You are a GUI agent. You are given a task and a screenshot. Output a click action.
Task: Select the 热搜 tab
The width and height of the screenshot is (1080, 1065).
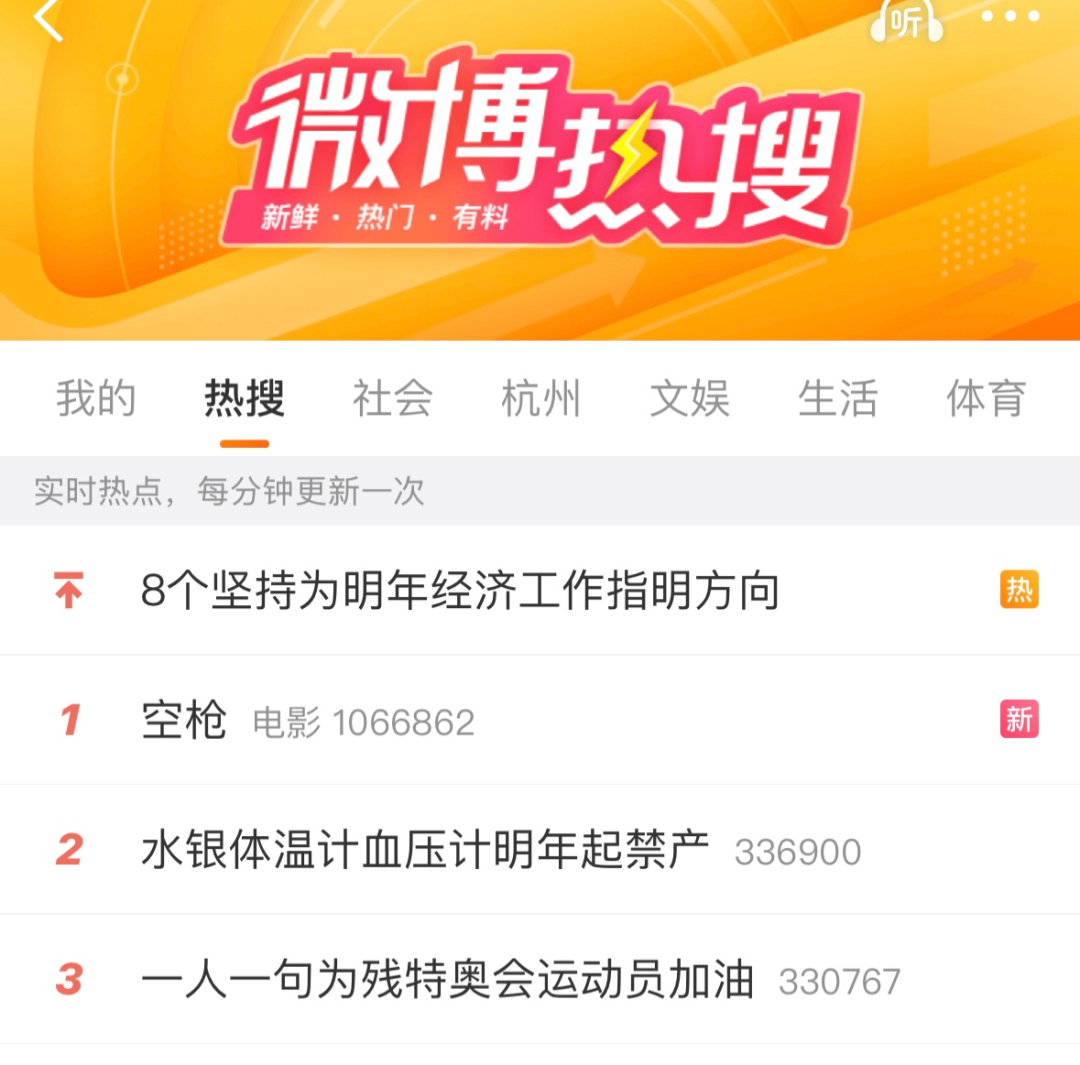click(244, 398)
